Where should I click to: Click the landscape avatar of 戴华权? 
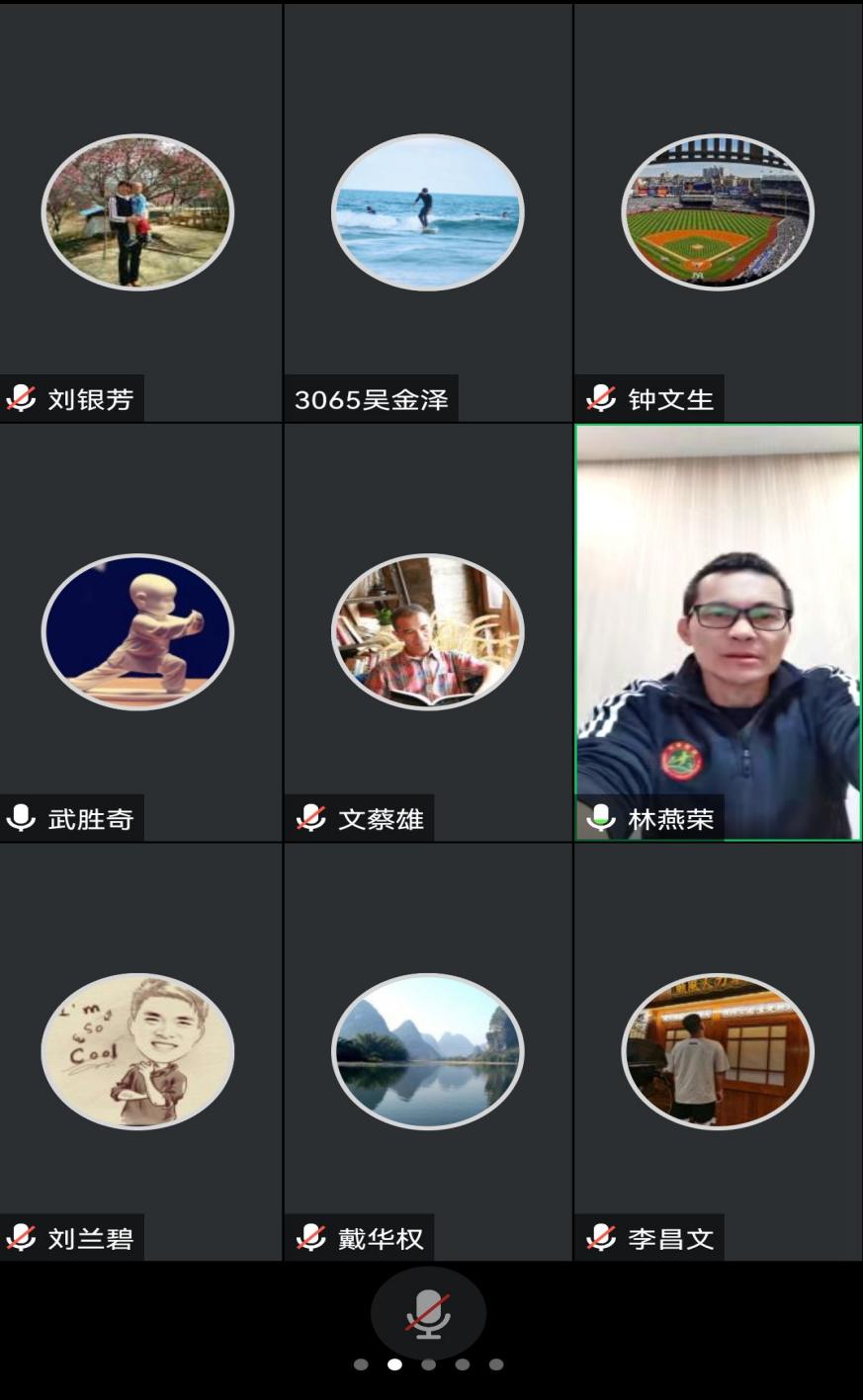pos(427,1051)
